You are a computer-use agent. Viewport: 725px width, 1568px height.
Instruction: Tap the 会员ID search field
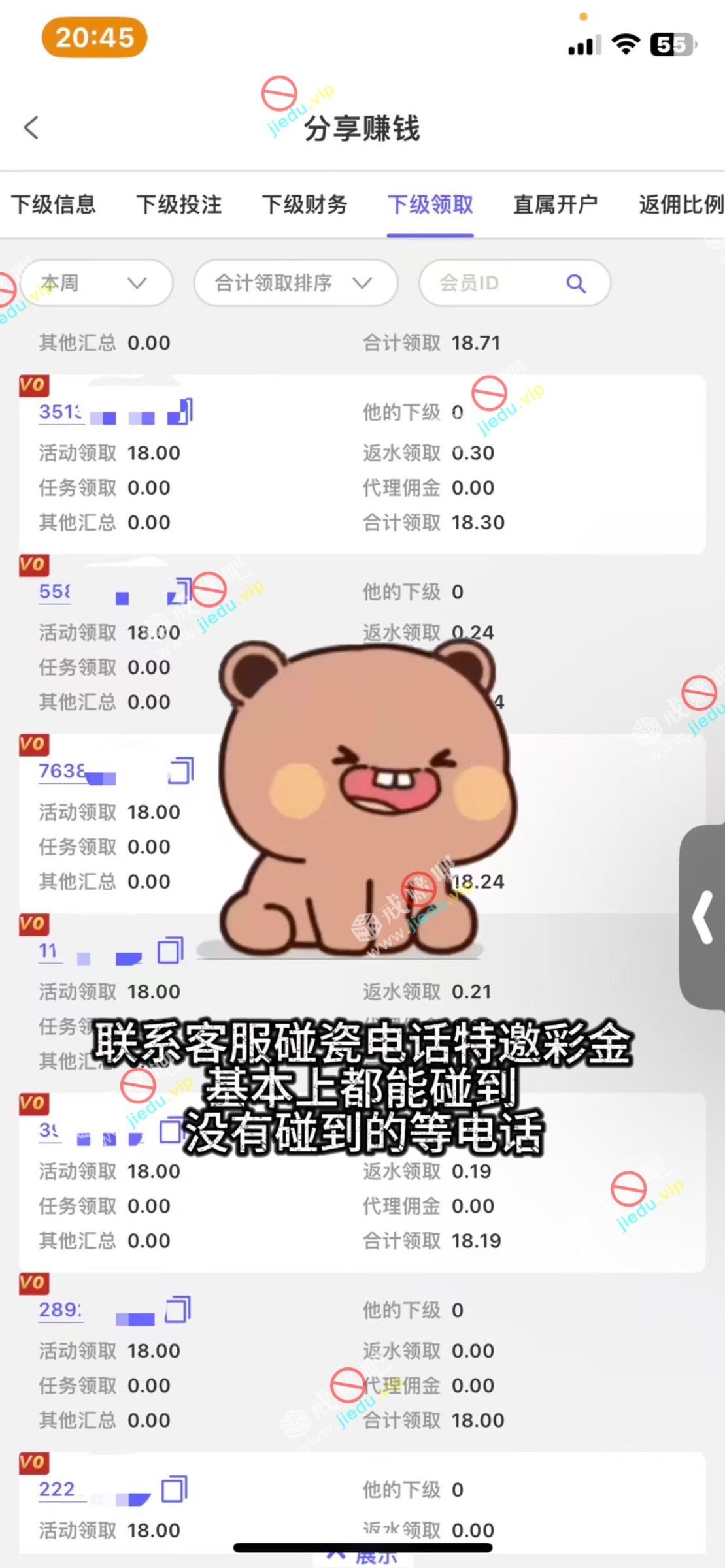coord(490,283)
